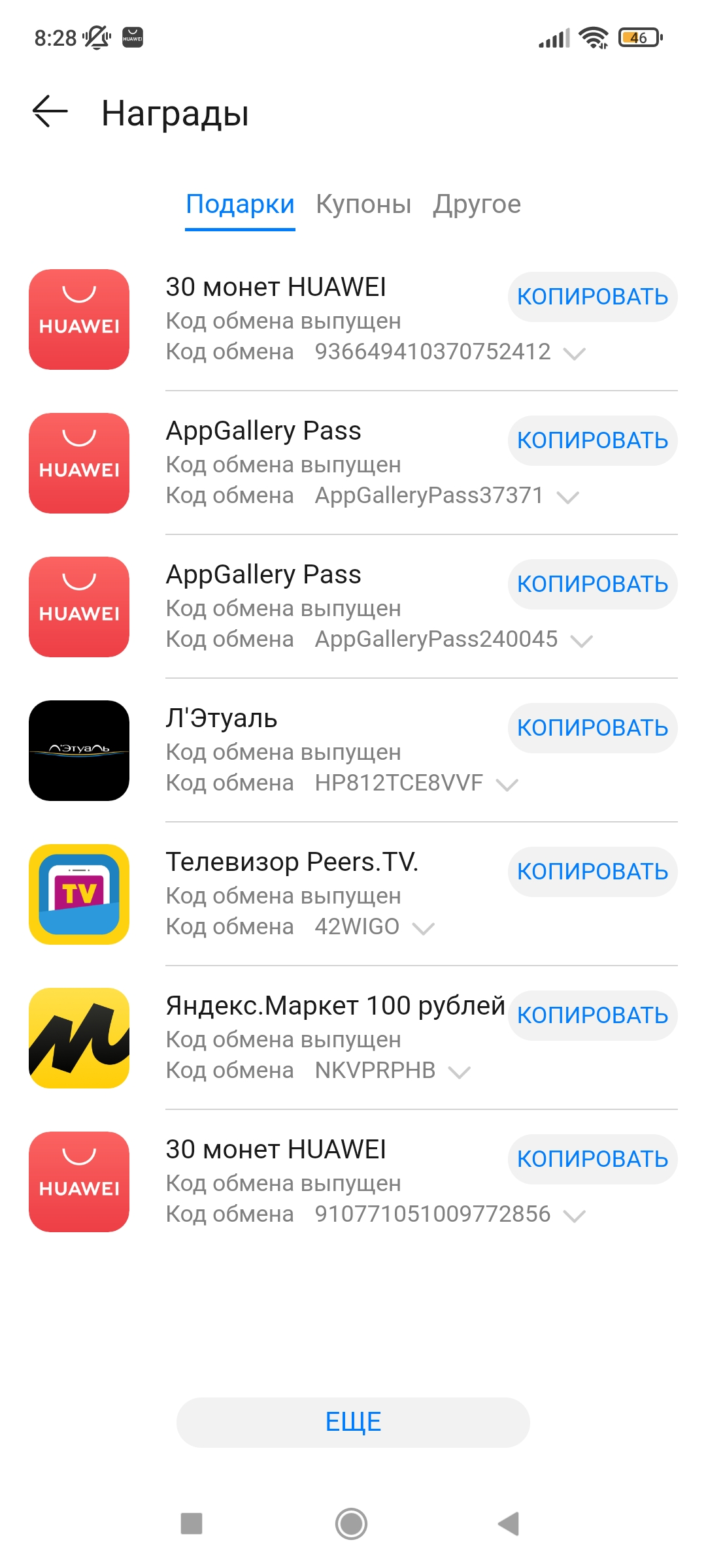The height and width of the screenshot is (1568, 706).
Task: Copy the Л'Этуаль exchange code
Action: pyautogui.click(x=592, y=728)
